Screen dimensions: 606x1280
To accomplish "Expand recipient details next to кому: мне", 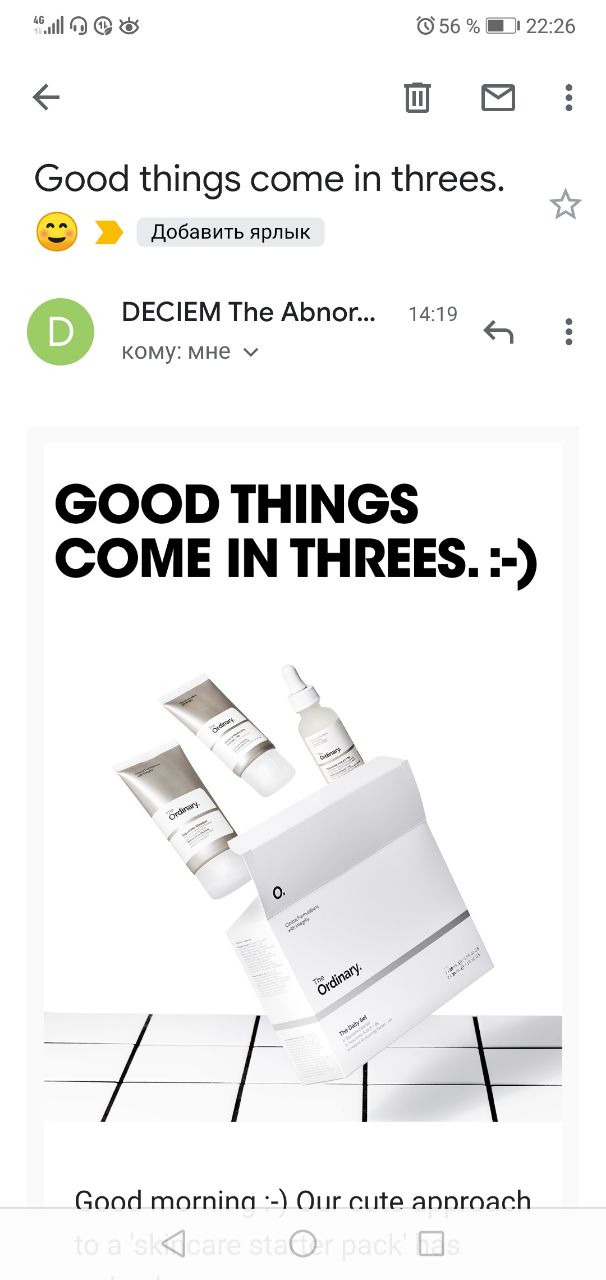I will [251, 352].
